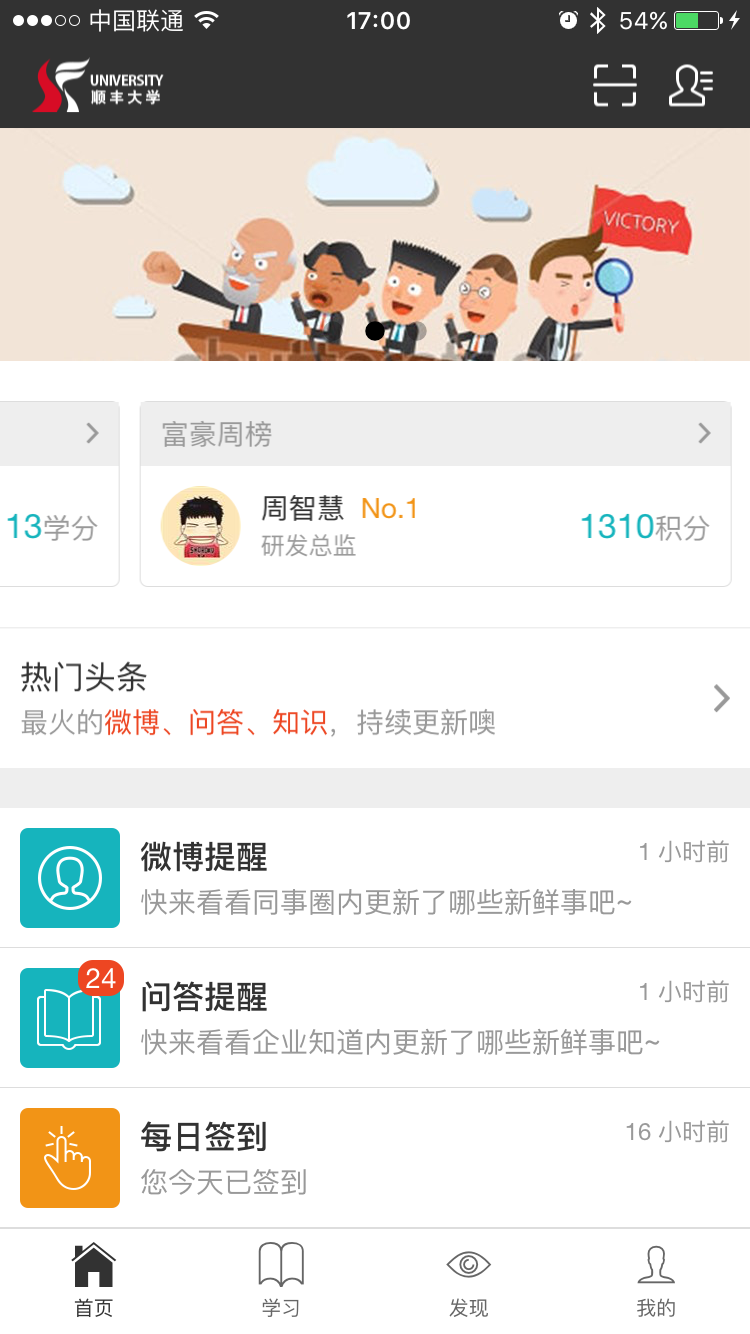This screenshot has width=750, height=1334.
Task: Go to the 我的 tab
Action: point(656,1281)
